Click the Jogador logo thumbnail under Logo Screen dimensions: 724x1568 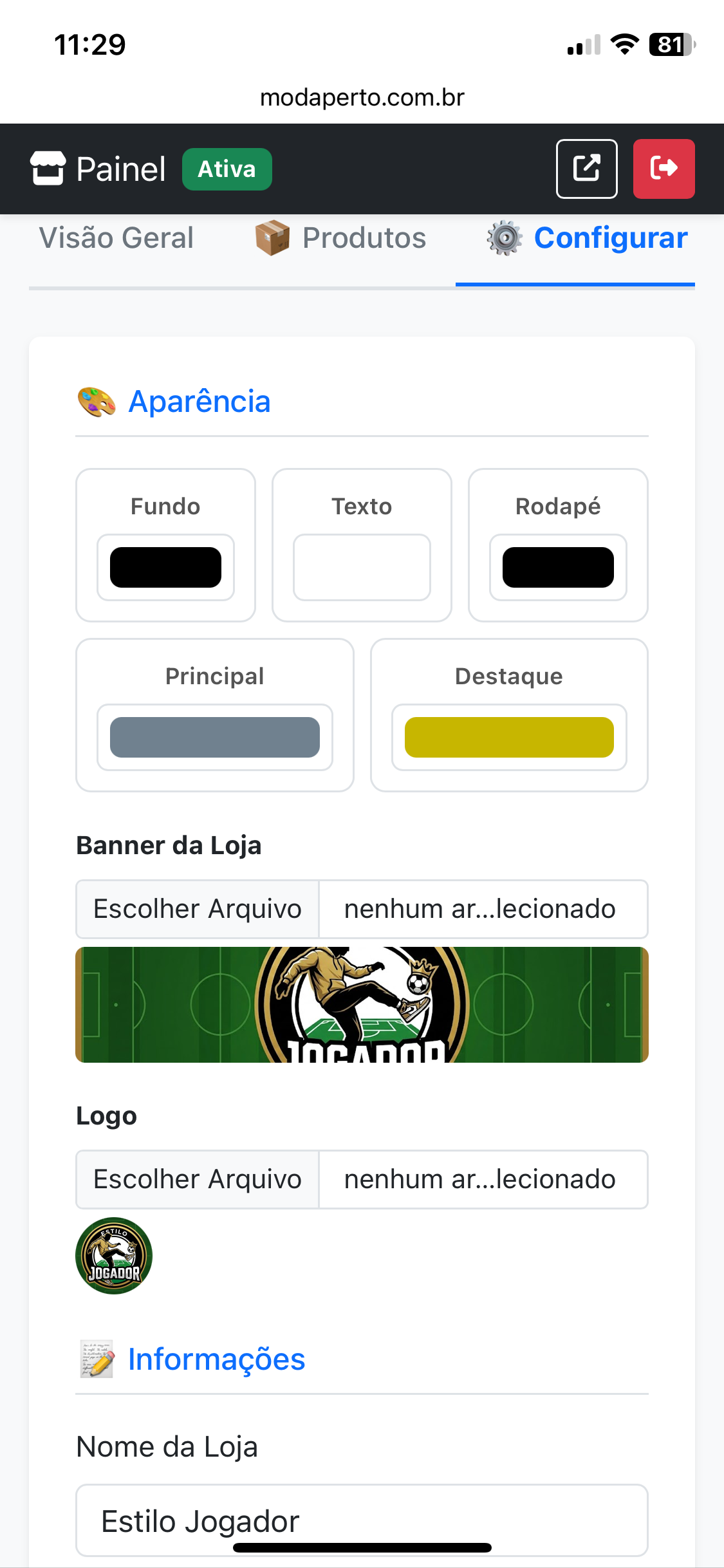coord(113,1255)
